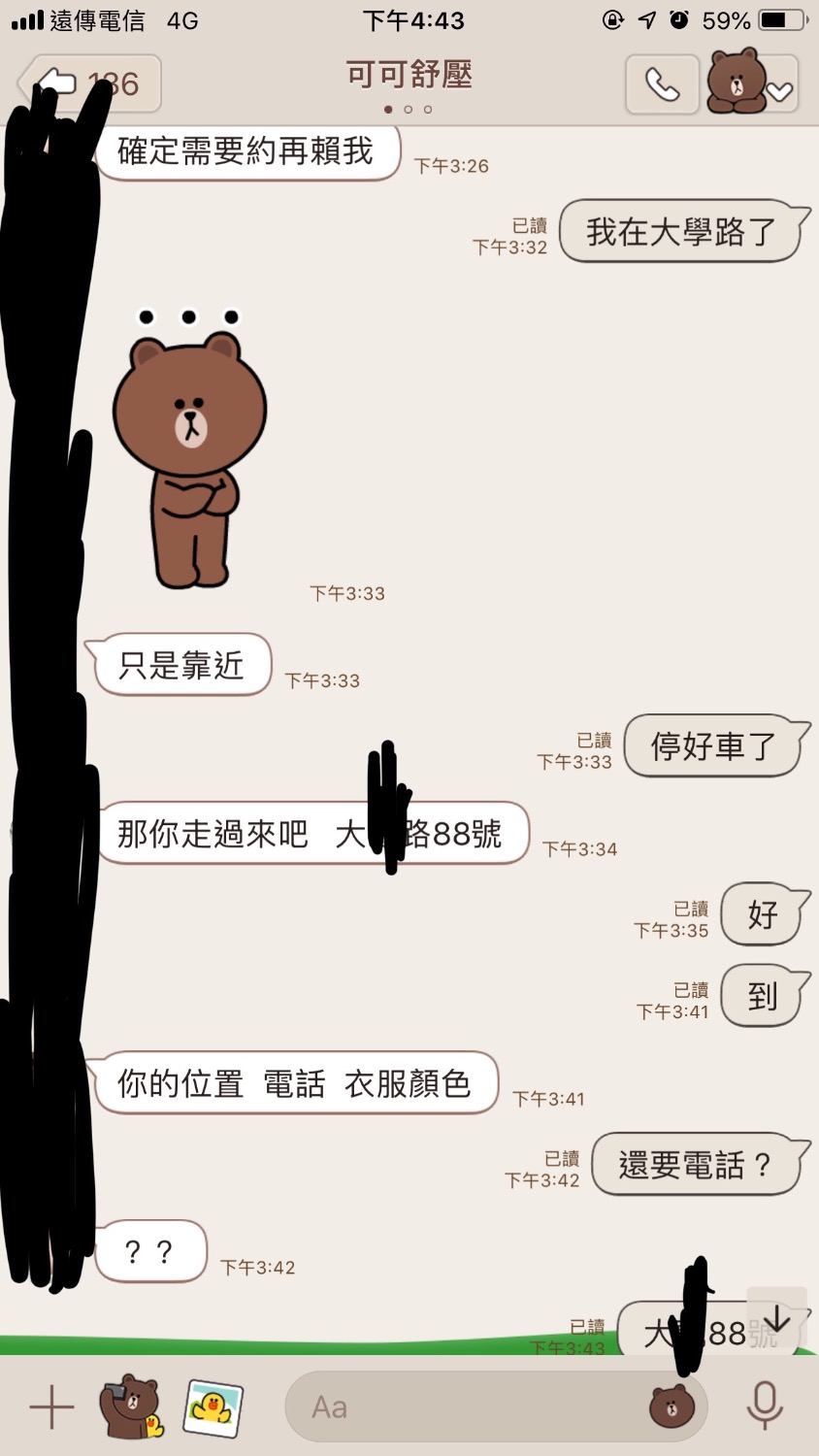Go back to the chat list

[89, 83]
